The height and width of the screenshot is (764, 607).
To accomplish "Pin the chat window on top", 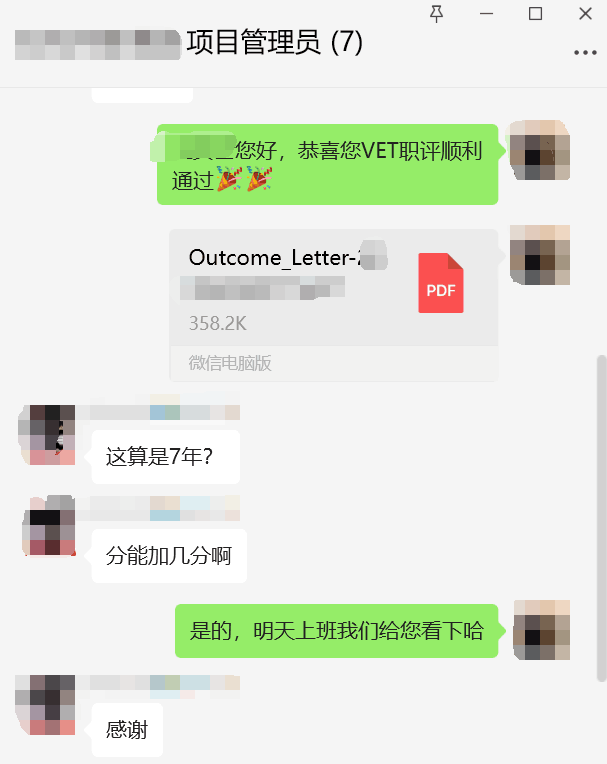I will click(436, 13).
